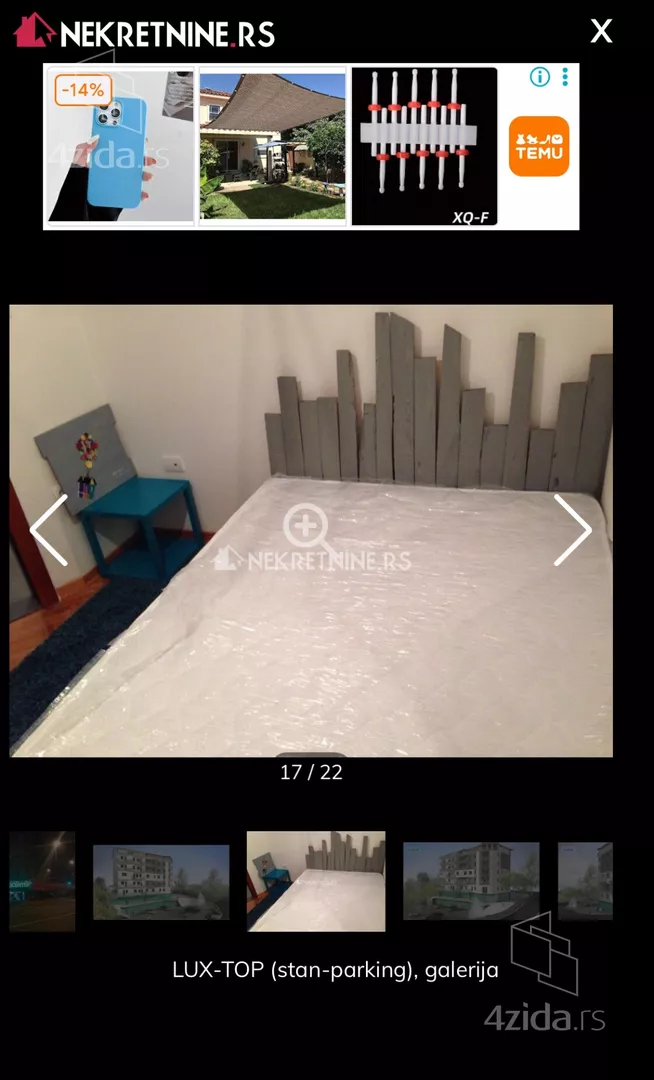Image resolution: width=654 pixels, height=1080 pixels.
Task: Select the night street thumbnail
Action: click(42, 881)
